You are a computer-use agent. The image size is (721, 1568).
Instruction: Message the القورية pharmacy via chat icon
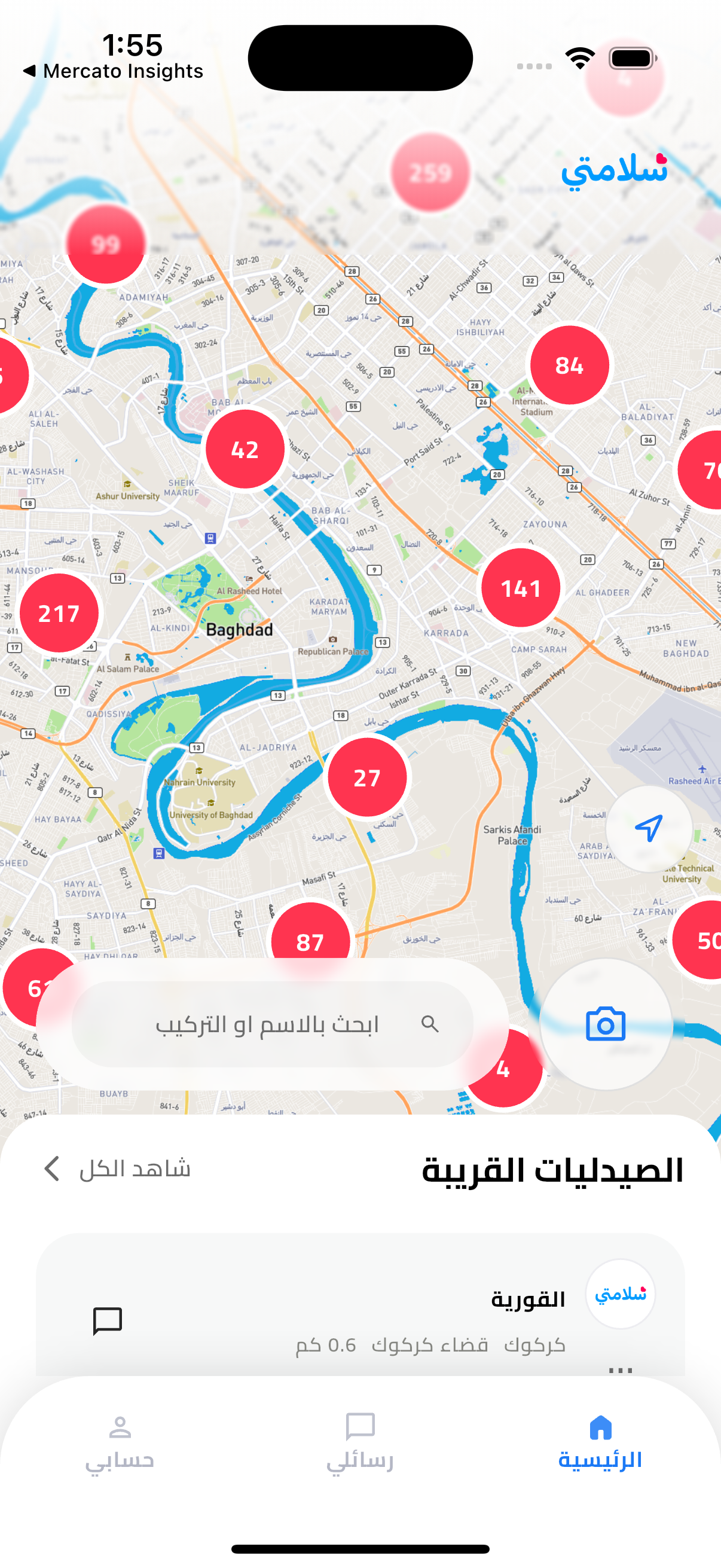click(108, 1321)
